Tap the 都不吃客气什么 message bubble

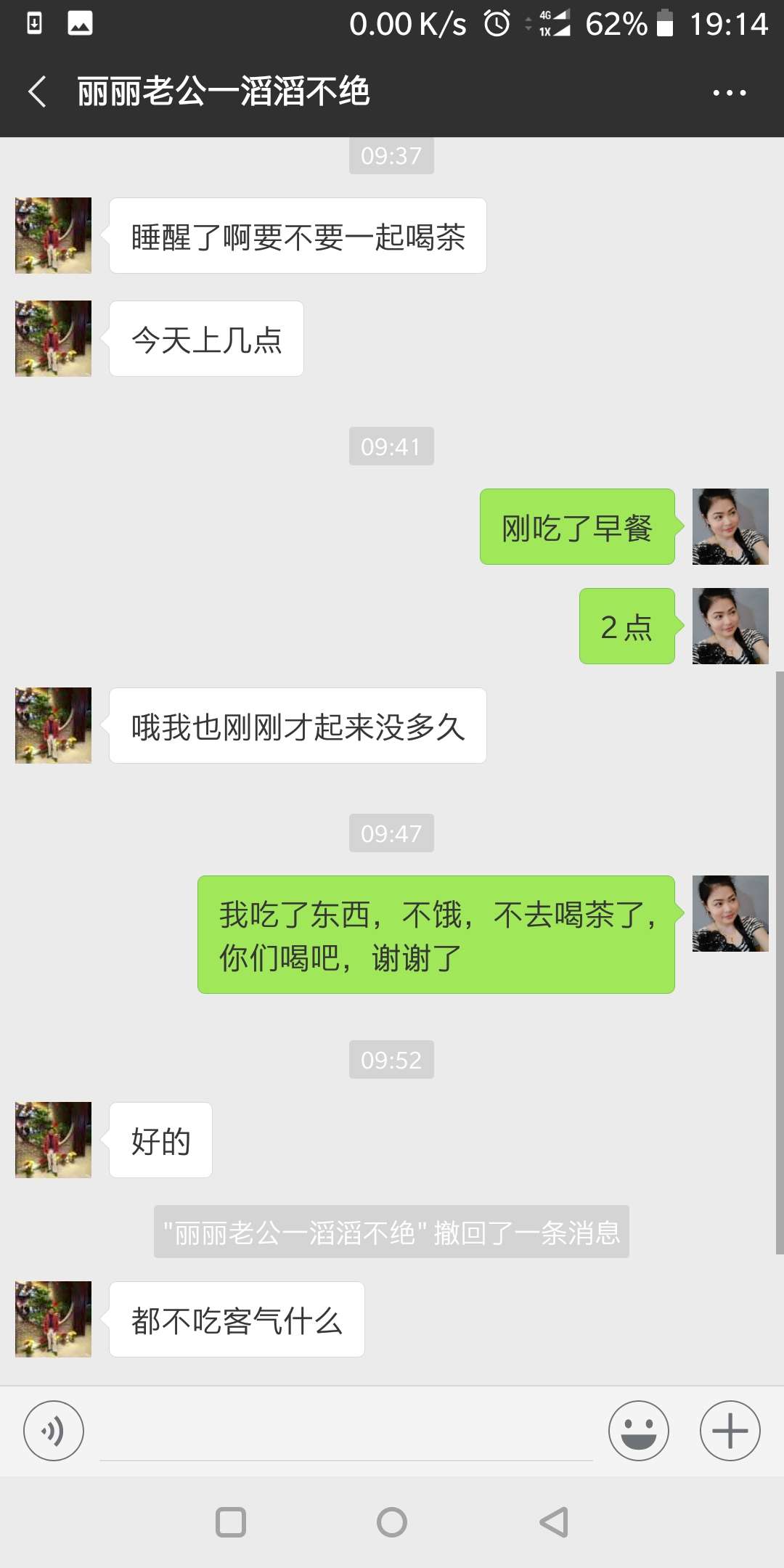tap(236, 1320)
